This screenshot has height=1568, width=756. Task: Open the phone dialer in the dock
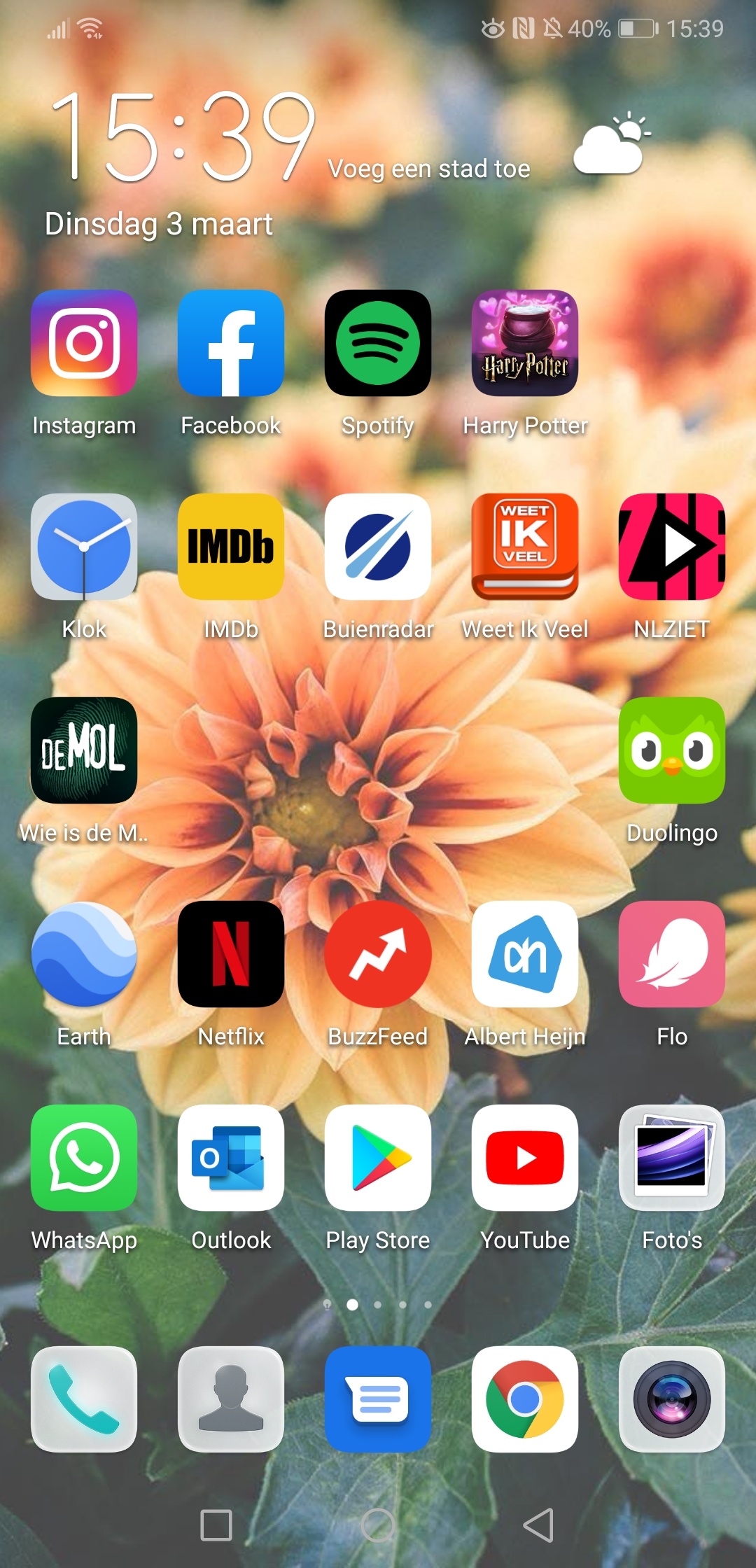[x=84, y=1399]
